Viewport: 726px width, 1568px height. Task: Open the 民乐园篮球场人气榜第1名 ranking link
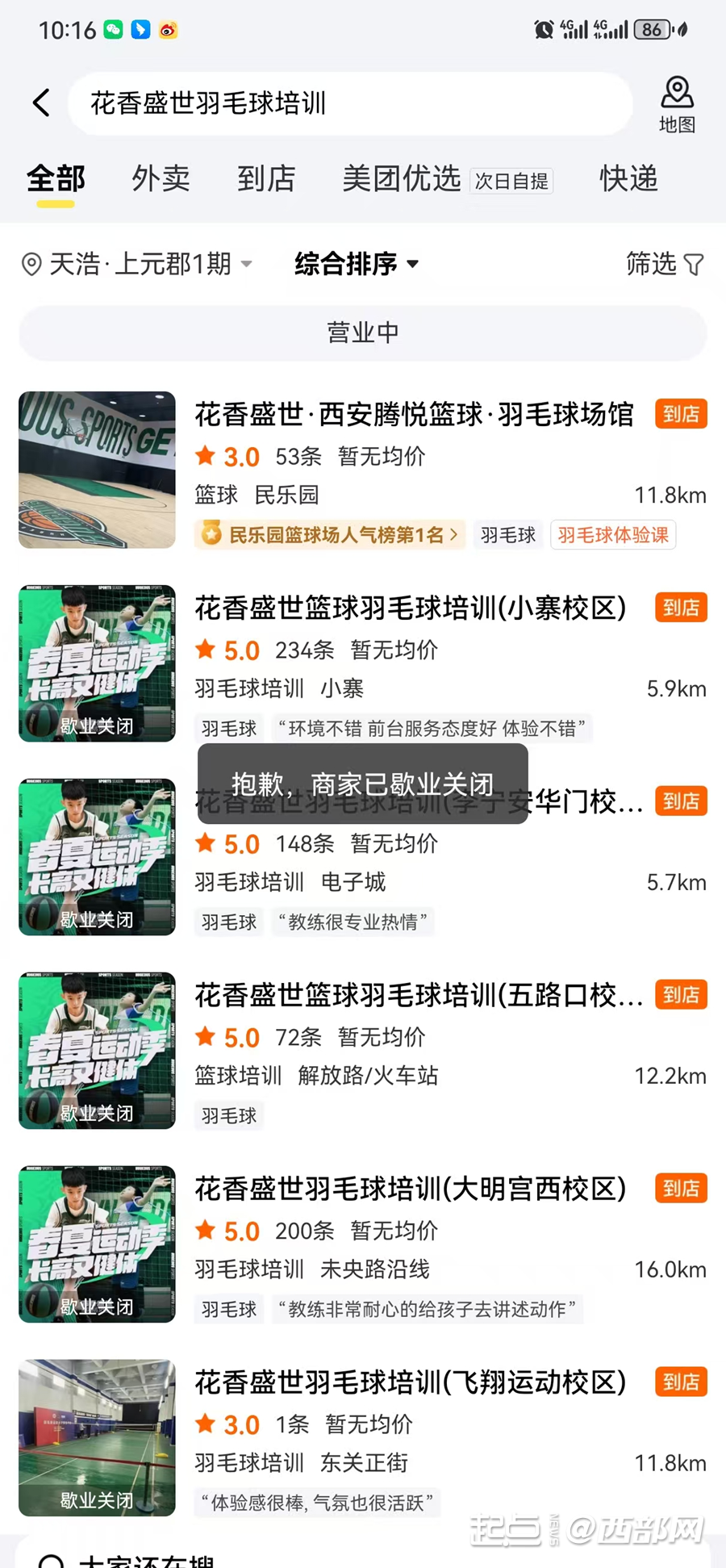tap(330, 535)
